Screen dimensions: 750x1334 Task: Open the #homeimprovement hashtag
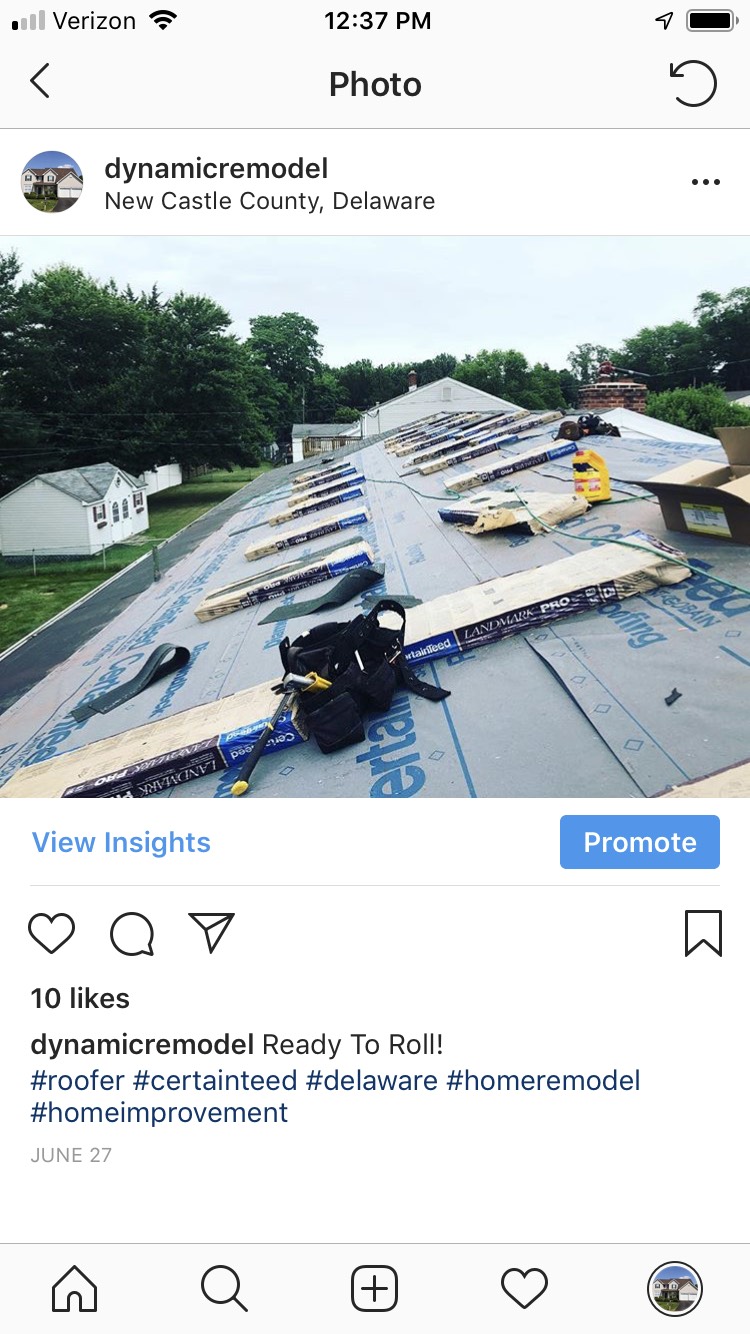pyautogui.click(x=160, y=1112)
